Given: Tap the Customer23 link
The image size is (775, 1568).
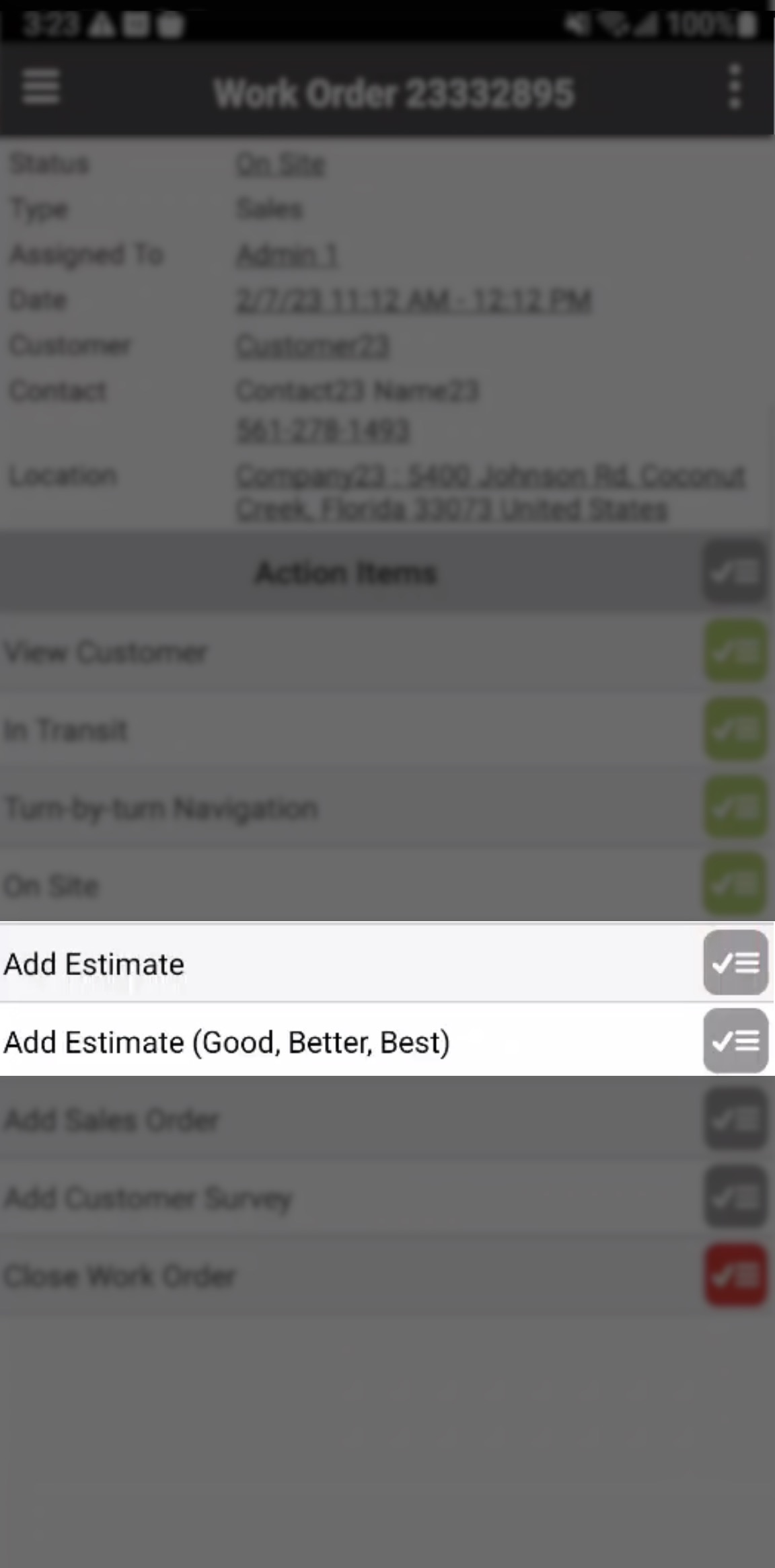Looking at the screenshot, I should point(312,346).
